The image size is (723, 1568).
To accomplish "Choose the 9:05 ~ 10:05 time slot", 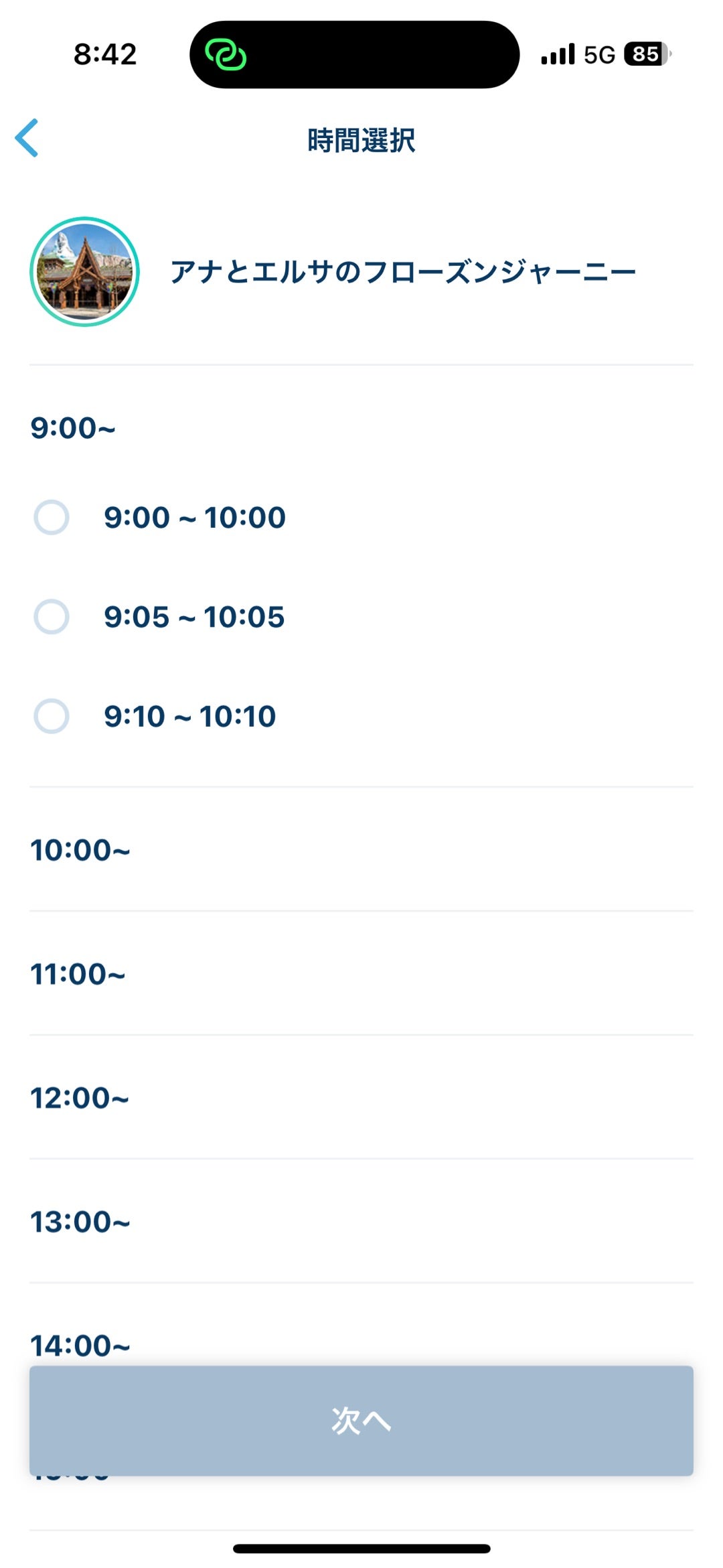I will coord(52,617).
